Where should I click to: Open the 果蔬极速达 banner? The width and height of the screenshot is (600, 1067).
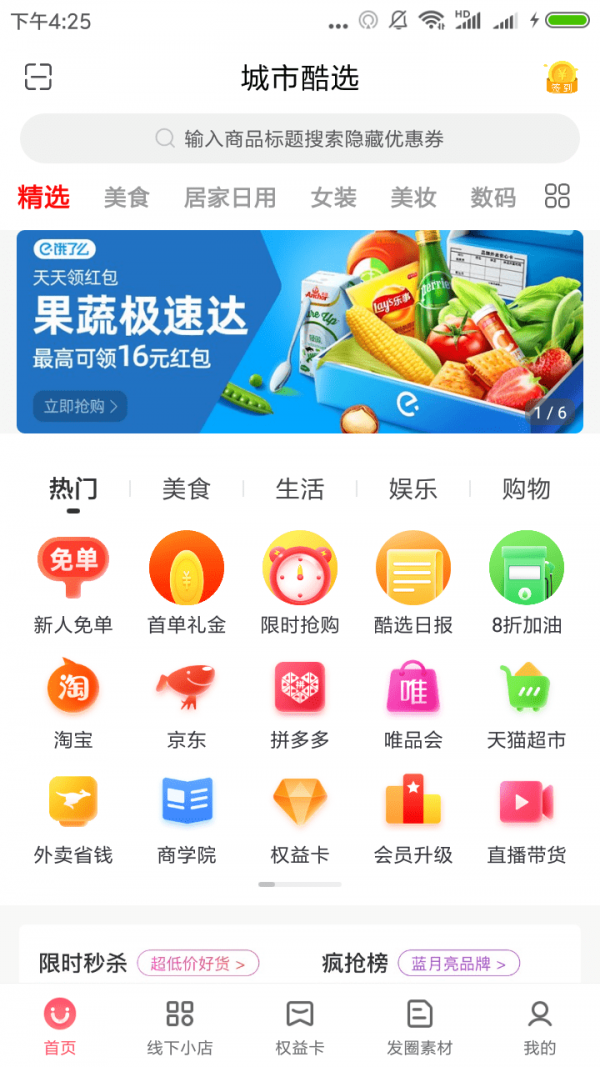tap(300, 332)
